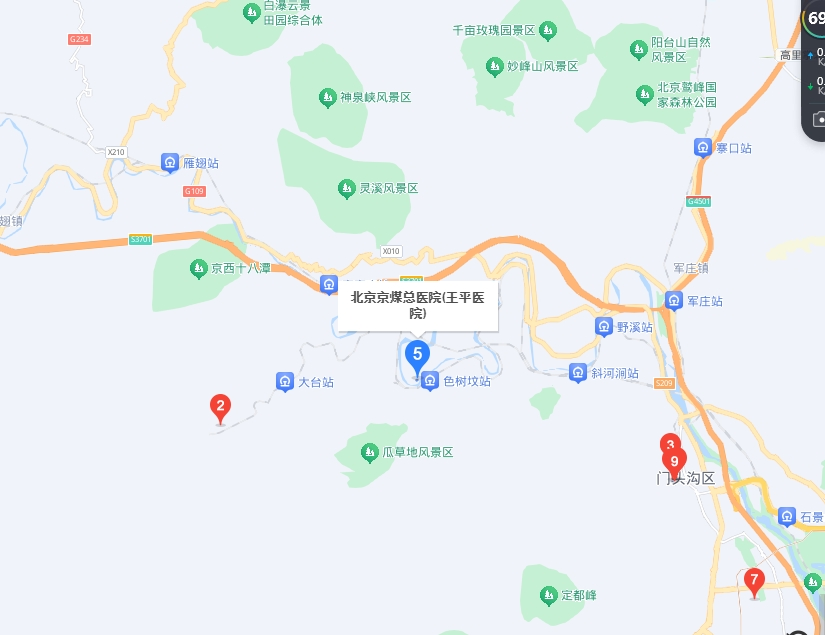This screenshot has height=635, width=825.
Task: Tap the red marker numbered 9
Action: [x=675, y=461]
